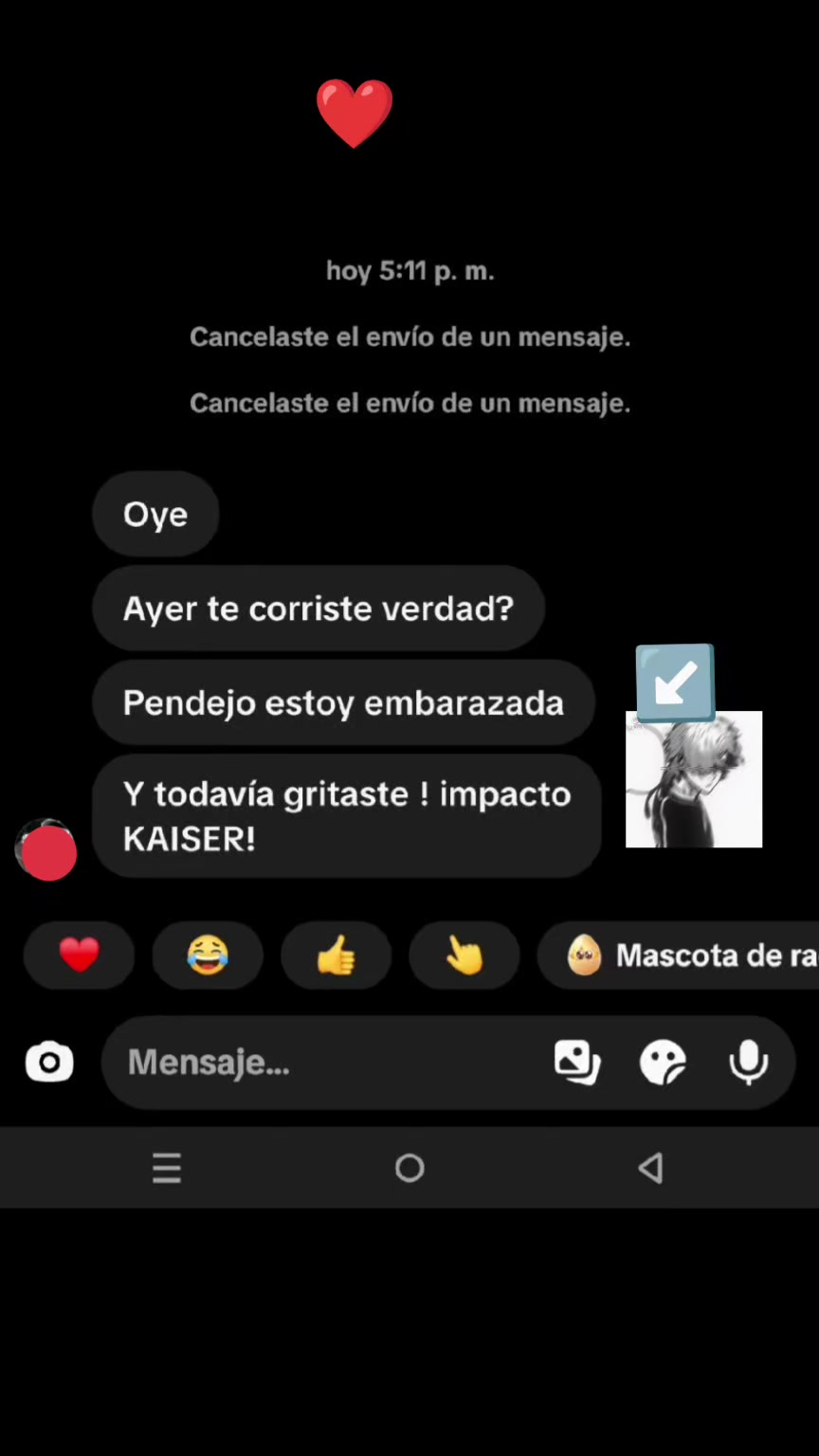Open the photo gallery picker
This screenshot has height=1456, width=819.
coord(577,1063)
